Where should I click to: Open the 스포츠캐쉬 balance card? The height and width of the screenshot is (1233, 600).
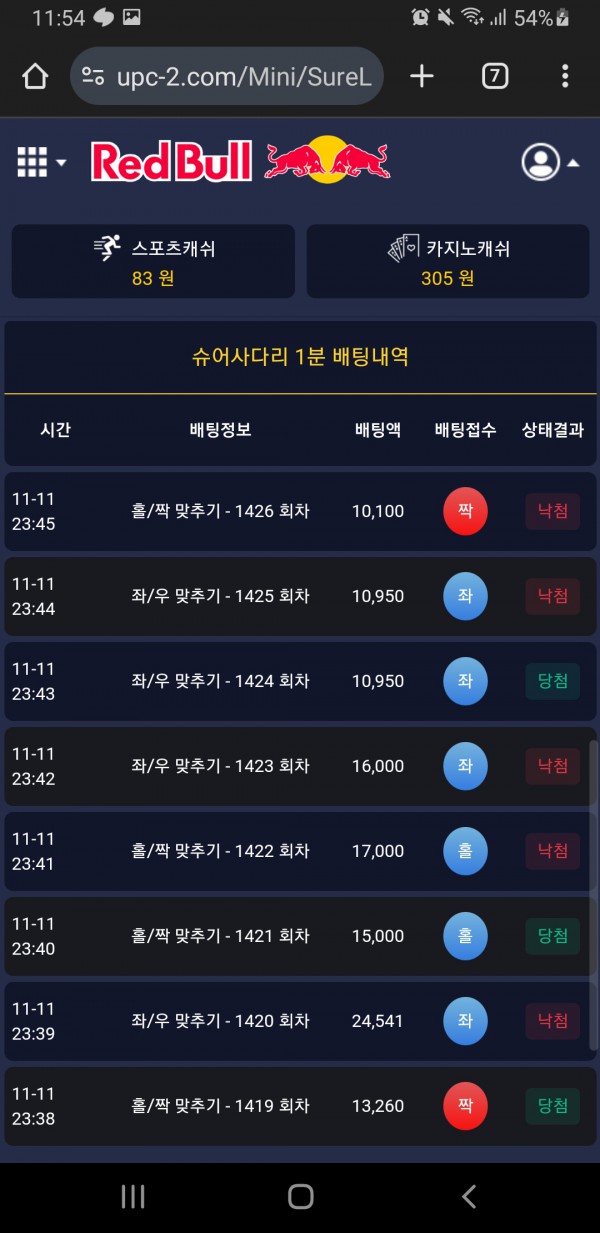153,261
